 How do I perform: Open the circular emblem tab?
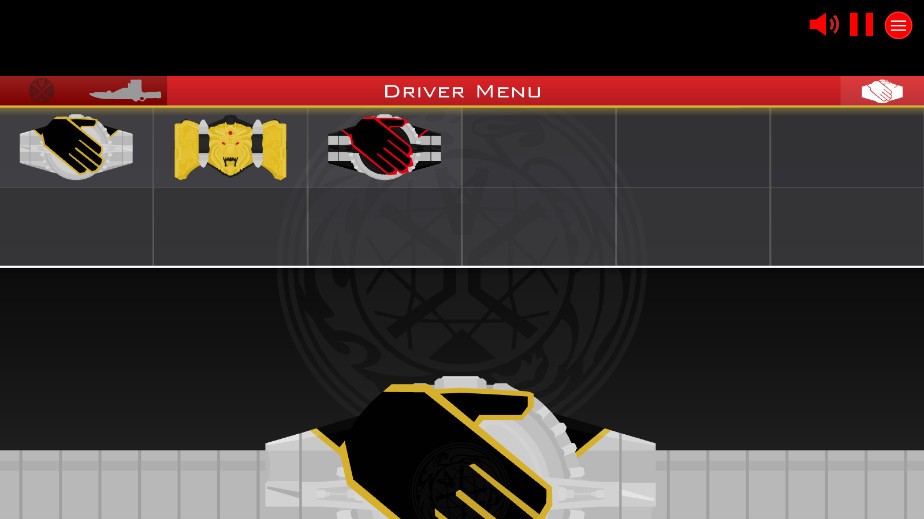[x=41, y=91]
